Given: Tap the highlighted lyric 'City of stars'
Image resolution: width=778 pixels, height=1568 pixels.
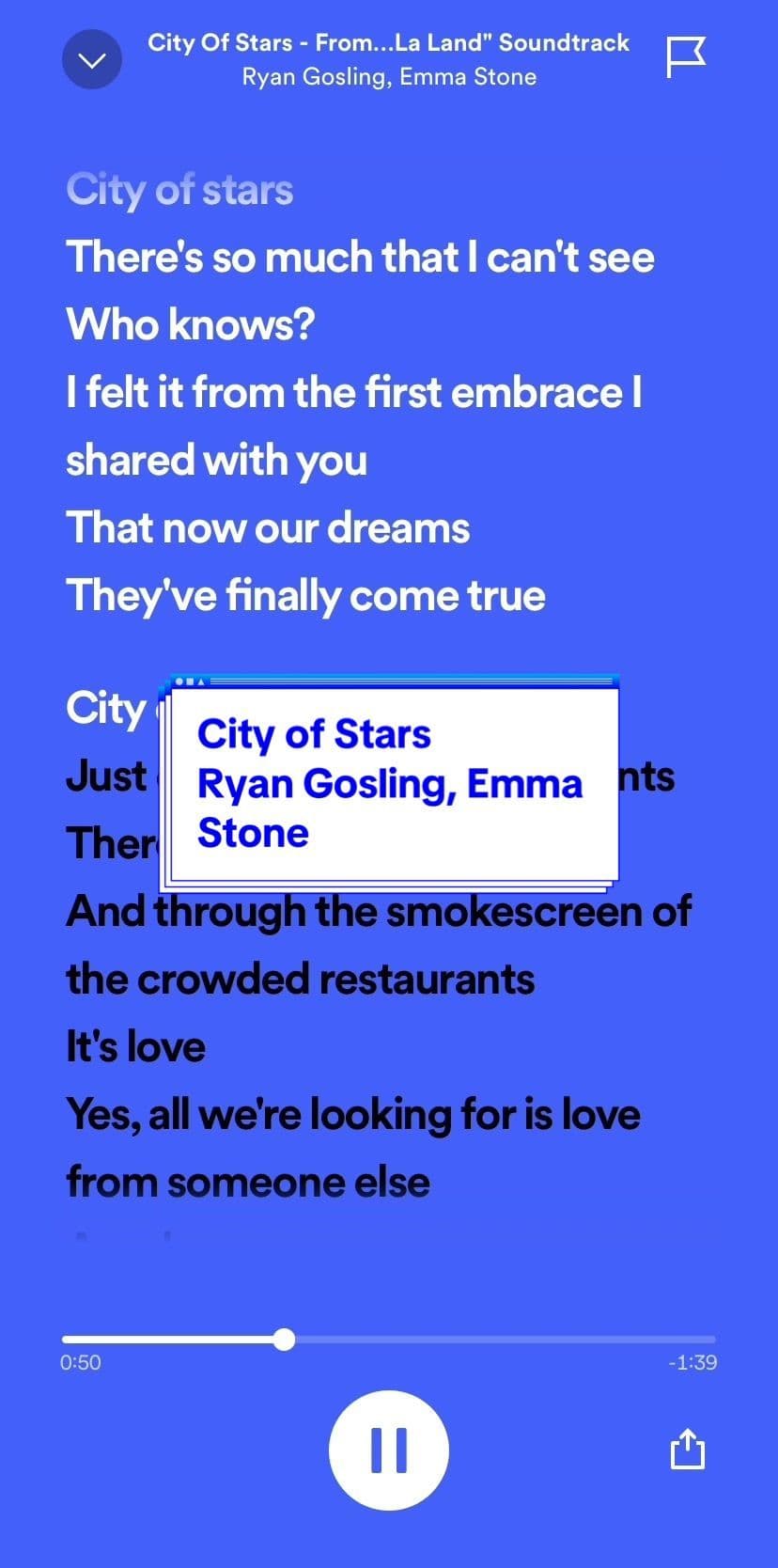Looking at the screenshot, I should coord(179,190).
